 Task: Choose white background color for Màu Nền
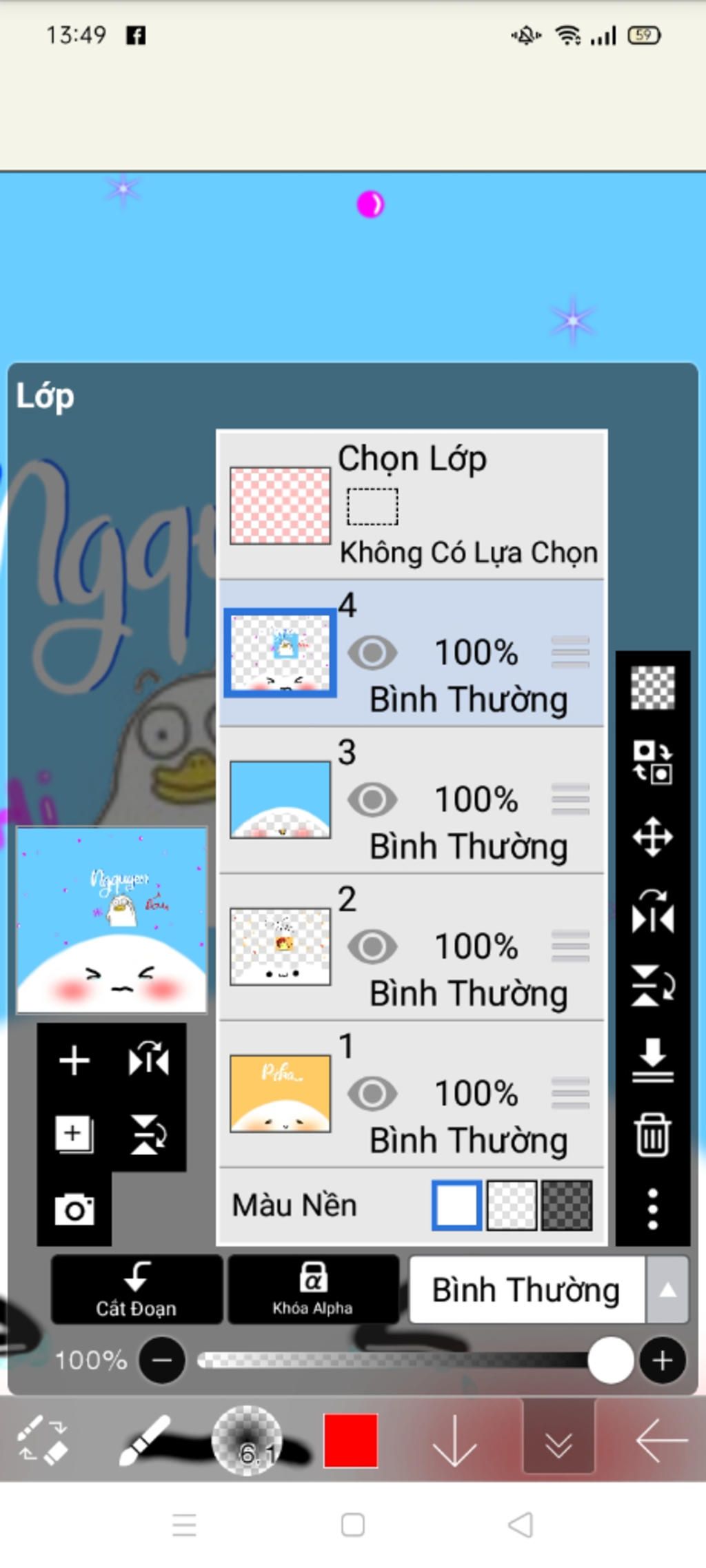[x=456, y=1205]
